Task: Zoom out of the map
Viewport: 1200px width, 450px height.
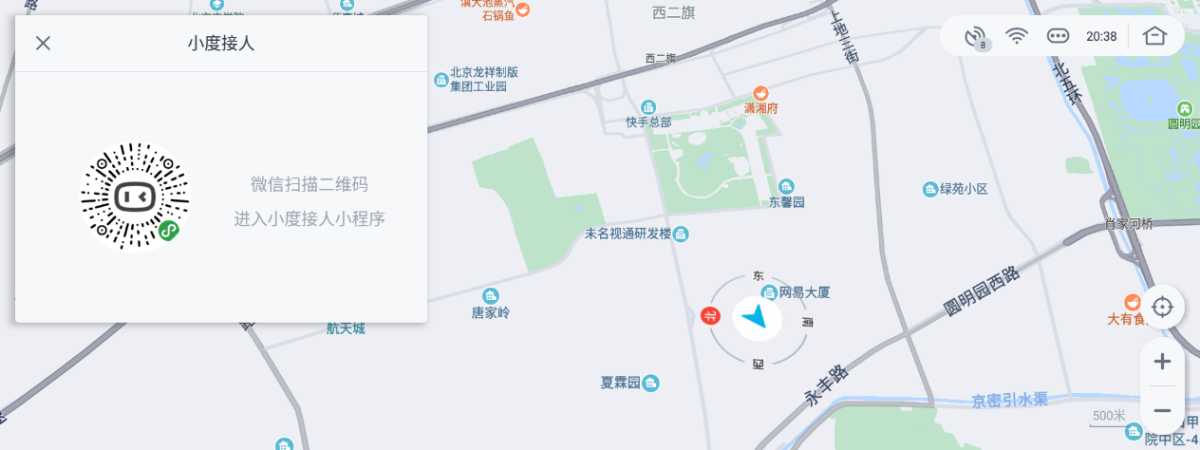Action: [x=1162, y=411]
